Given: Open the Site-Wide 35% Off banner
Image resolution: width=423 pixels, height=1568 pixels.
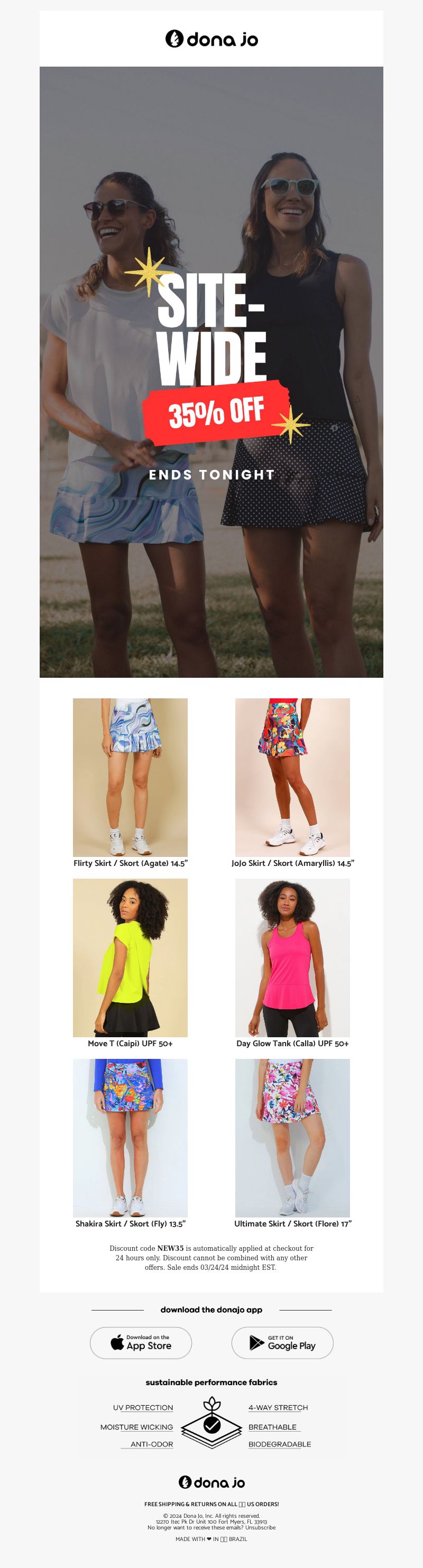Looking at the screenshot, I should pyautogui.click(x=211, y=371).
